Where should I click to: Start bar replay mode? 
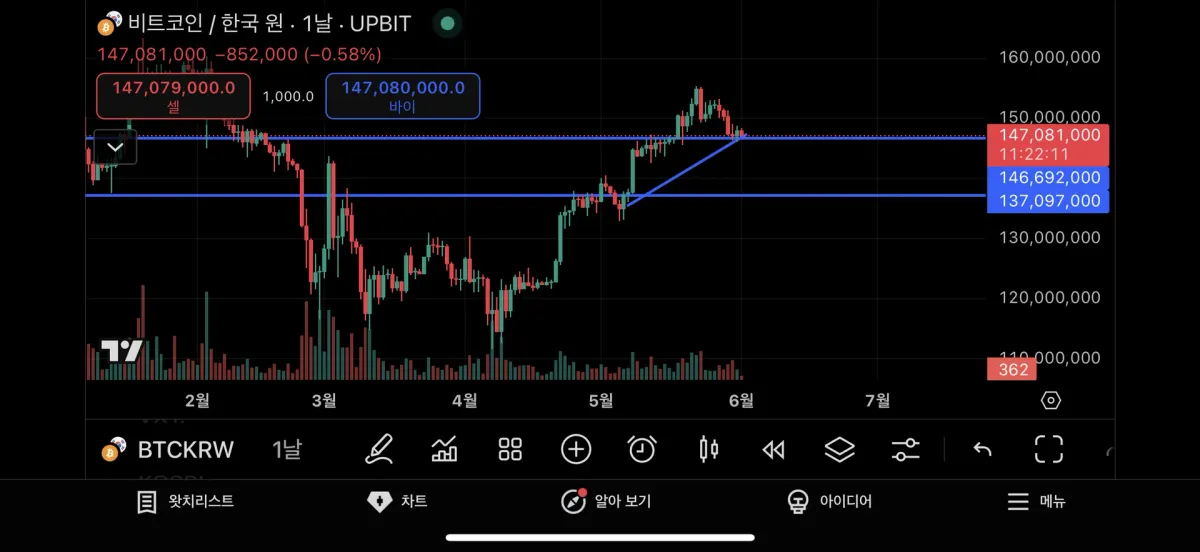(773, 450)
